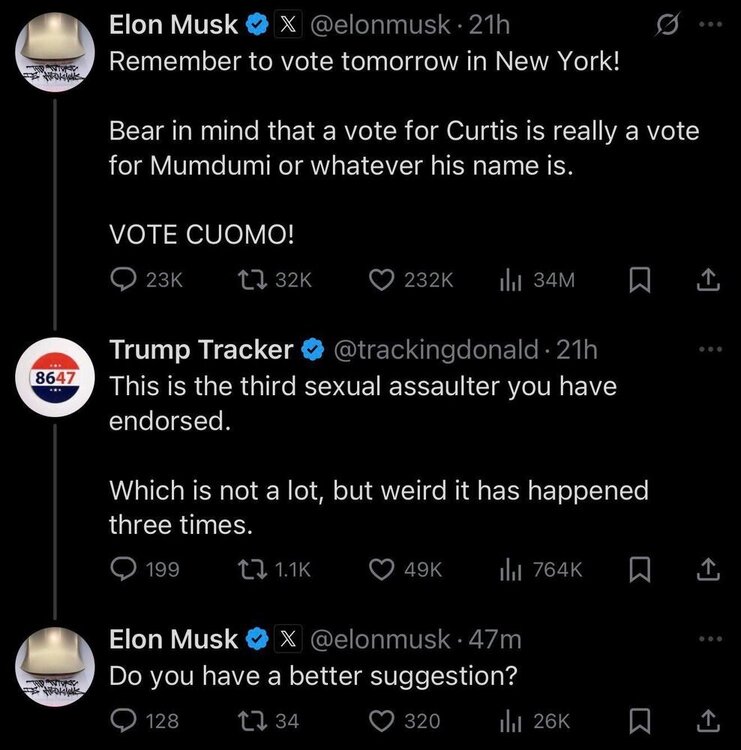The image size is (741, 750).
Task: Click the 8647 badge profile picture
Action: click(55, 377)
